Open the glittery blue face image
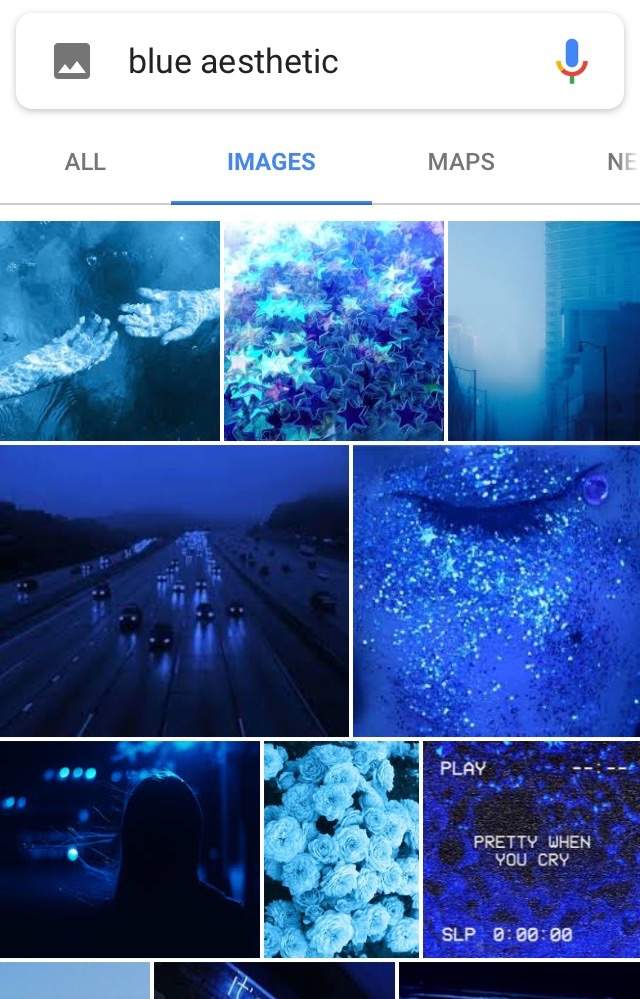 [x=496, y=591]
